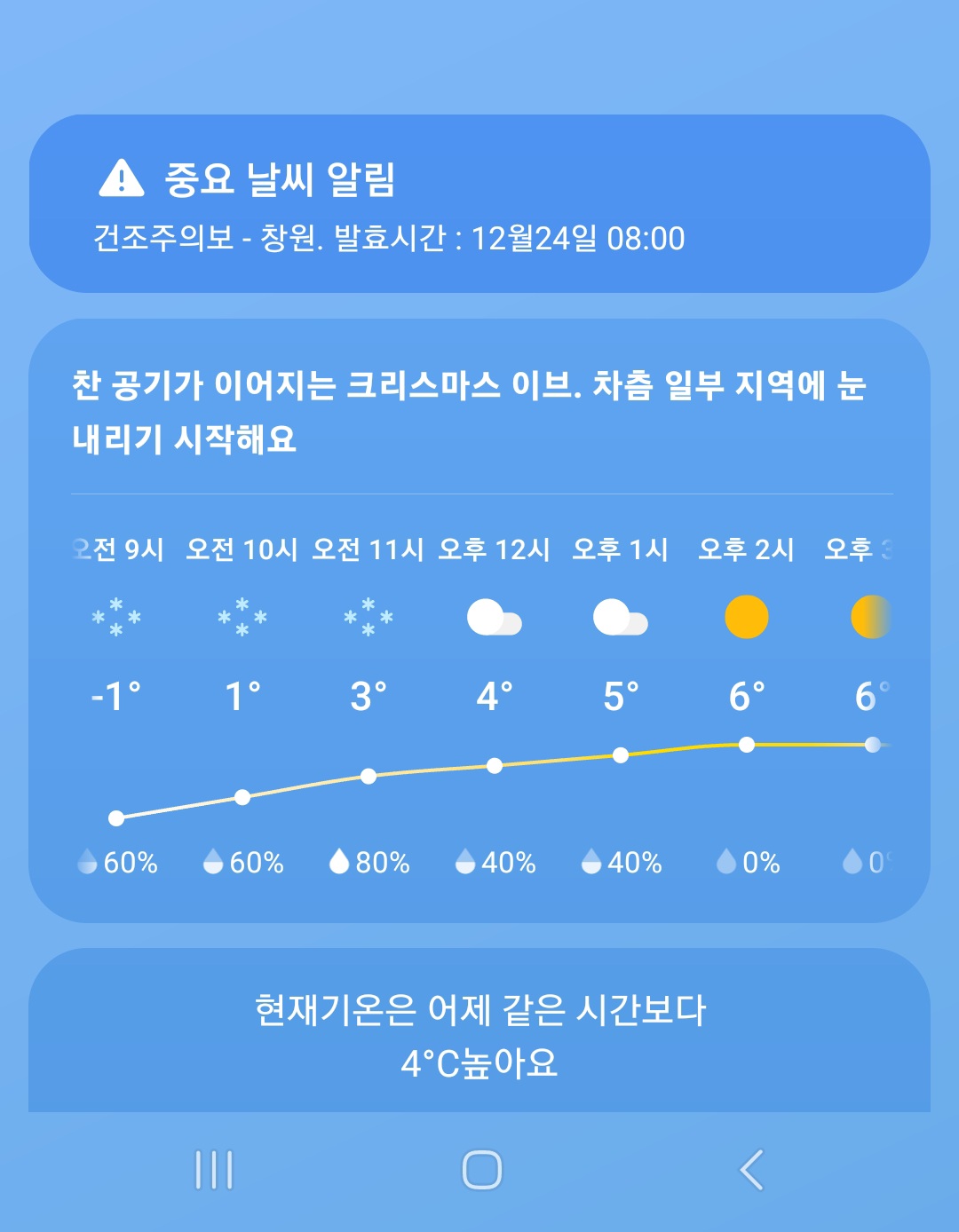959x1232 pixels.
Task: Show recent apps
Action: pyautogui.click(x=214, y=1170)
